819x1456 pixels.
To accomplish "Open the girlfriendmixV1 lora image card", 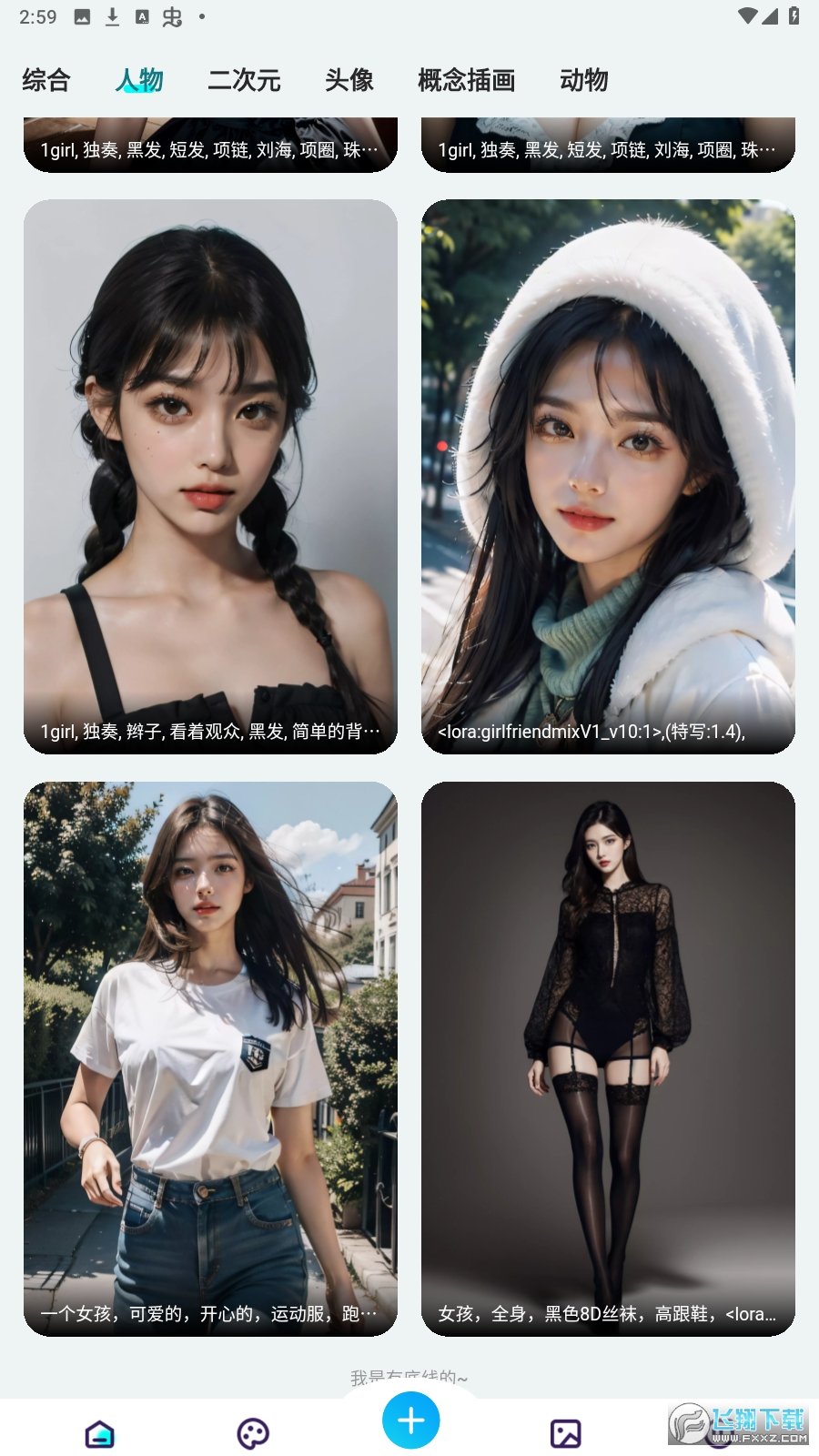I will click(608, 476).
